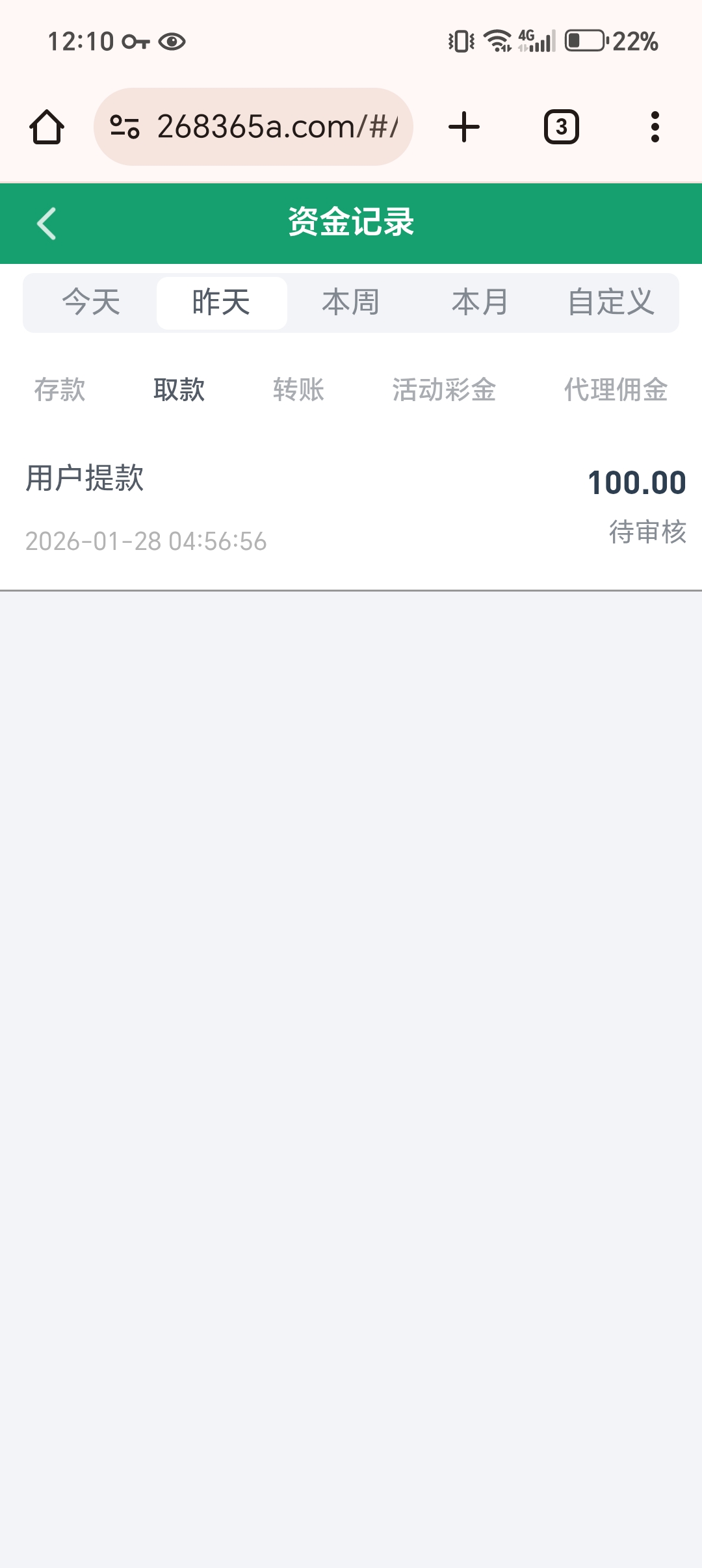Open the browser overflow menu

(656, 127)
